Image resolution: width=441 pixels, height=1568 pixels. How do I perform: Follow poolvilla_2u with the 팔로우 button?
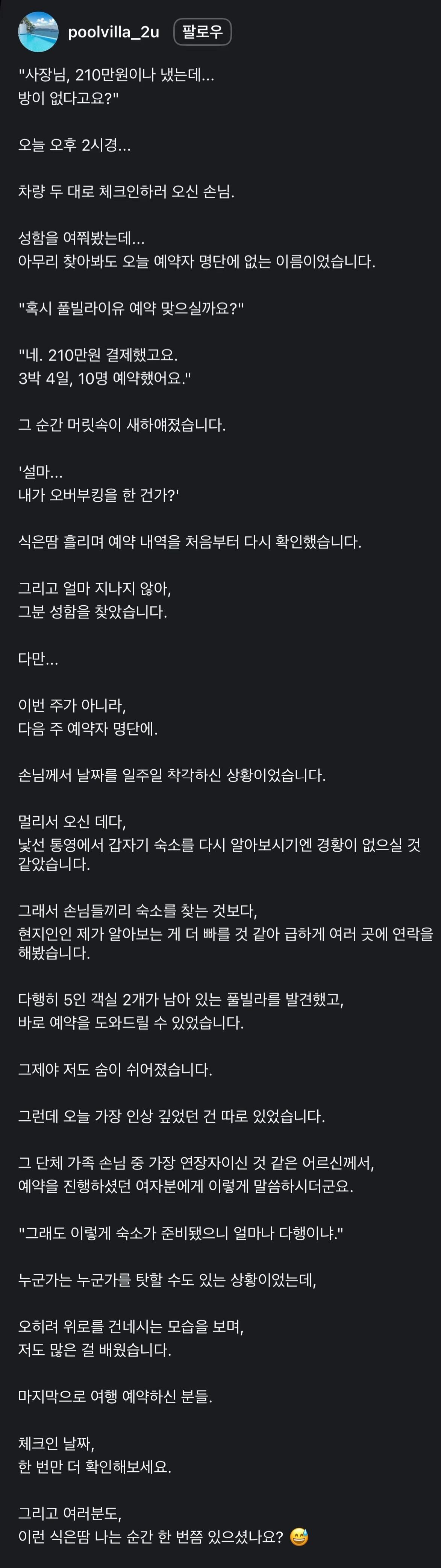pyautogui.click(x=203, y=32)
